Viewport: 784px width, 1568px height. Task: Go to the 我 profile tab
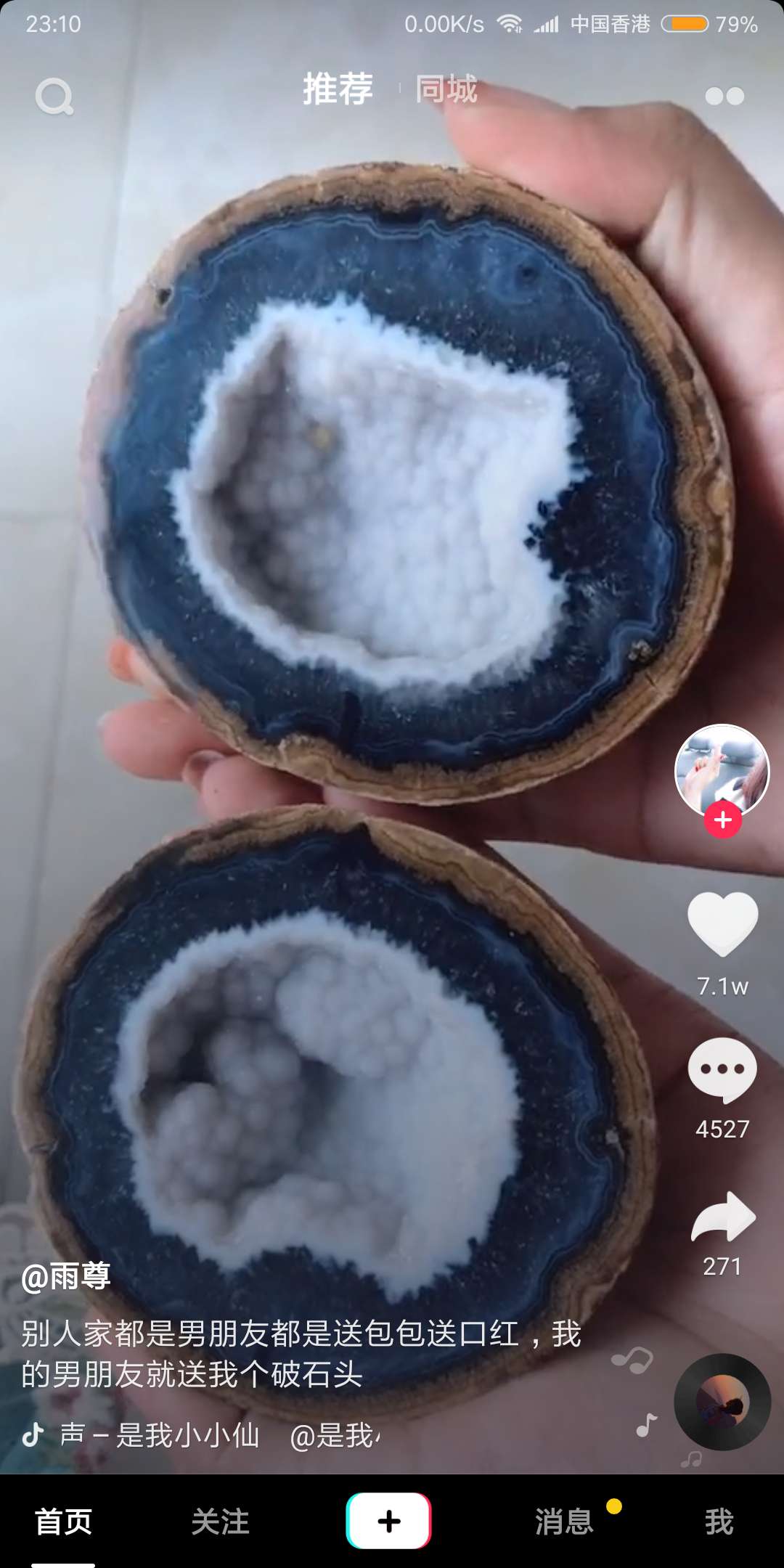point(719,1522)
